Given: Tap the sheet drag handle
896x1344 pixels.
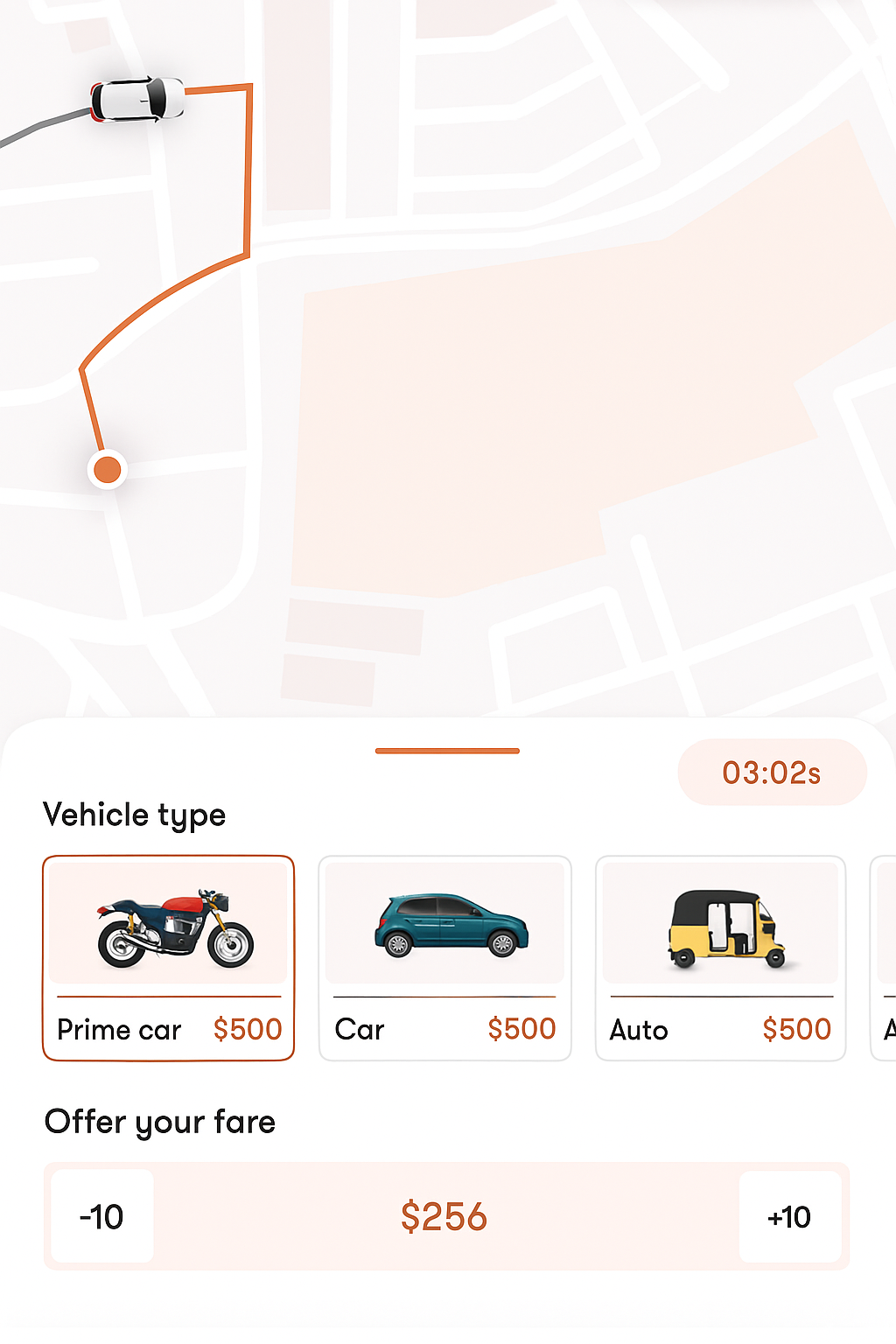Looking at the screenshot, I should tap(447, 751).
